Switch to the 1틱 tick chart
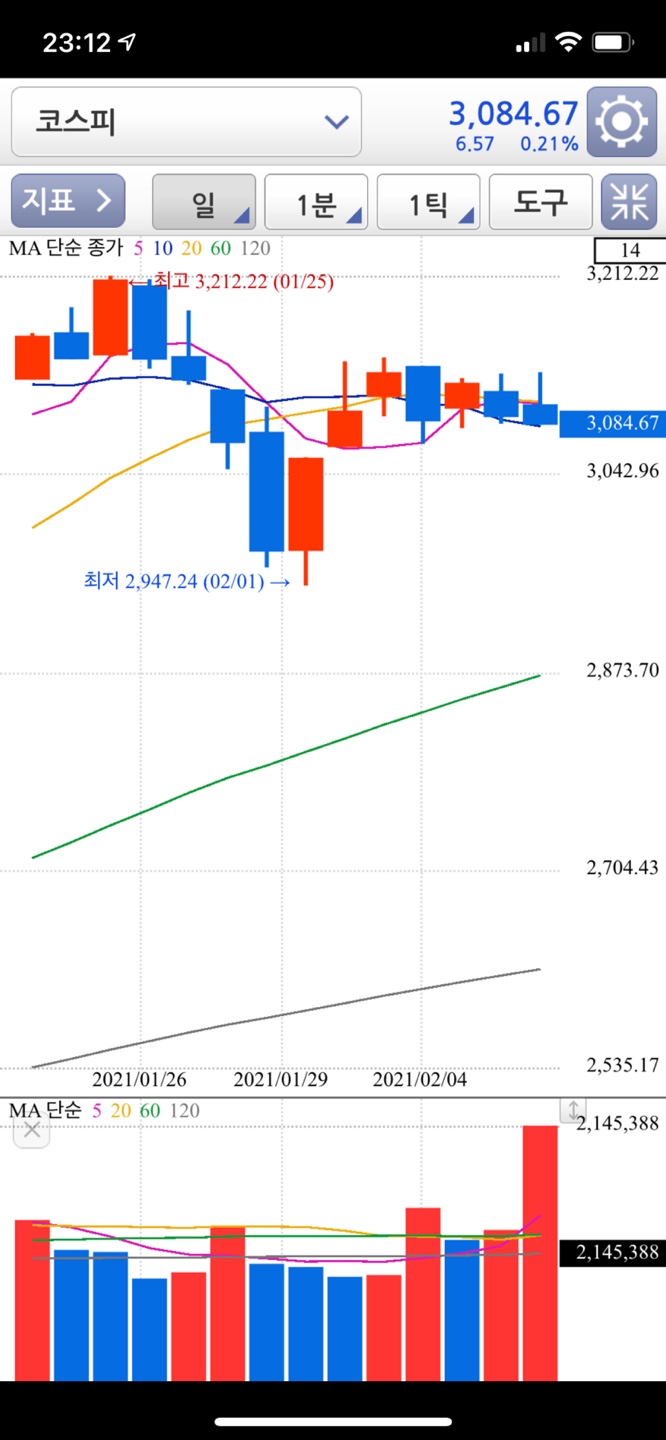 428,202
